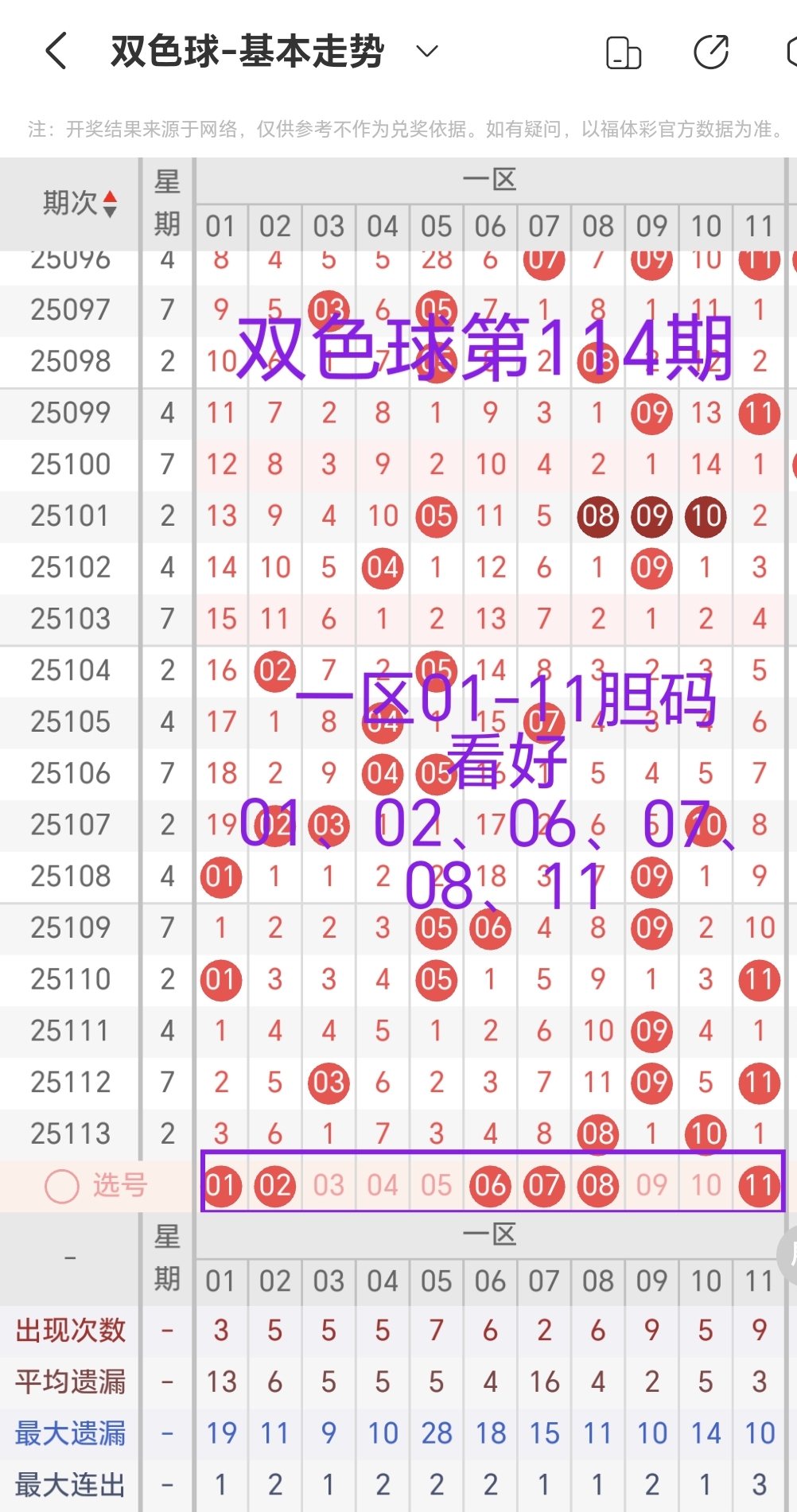Viewport: 797px width, 1512px height.
Task: Select red ball 04 in the 选号 row
Action: pyautogui.click(x=382, y=1186)
